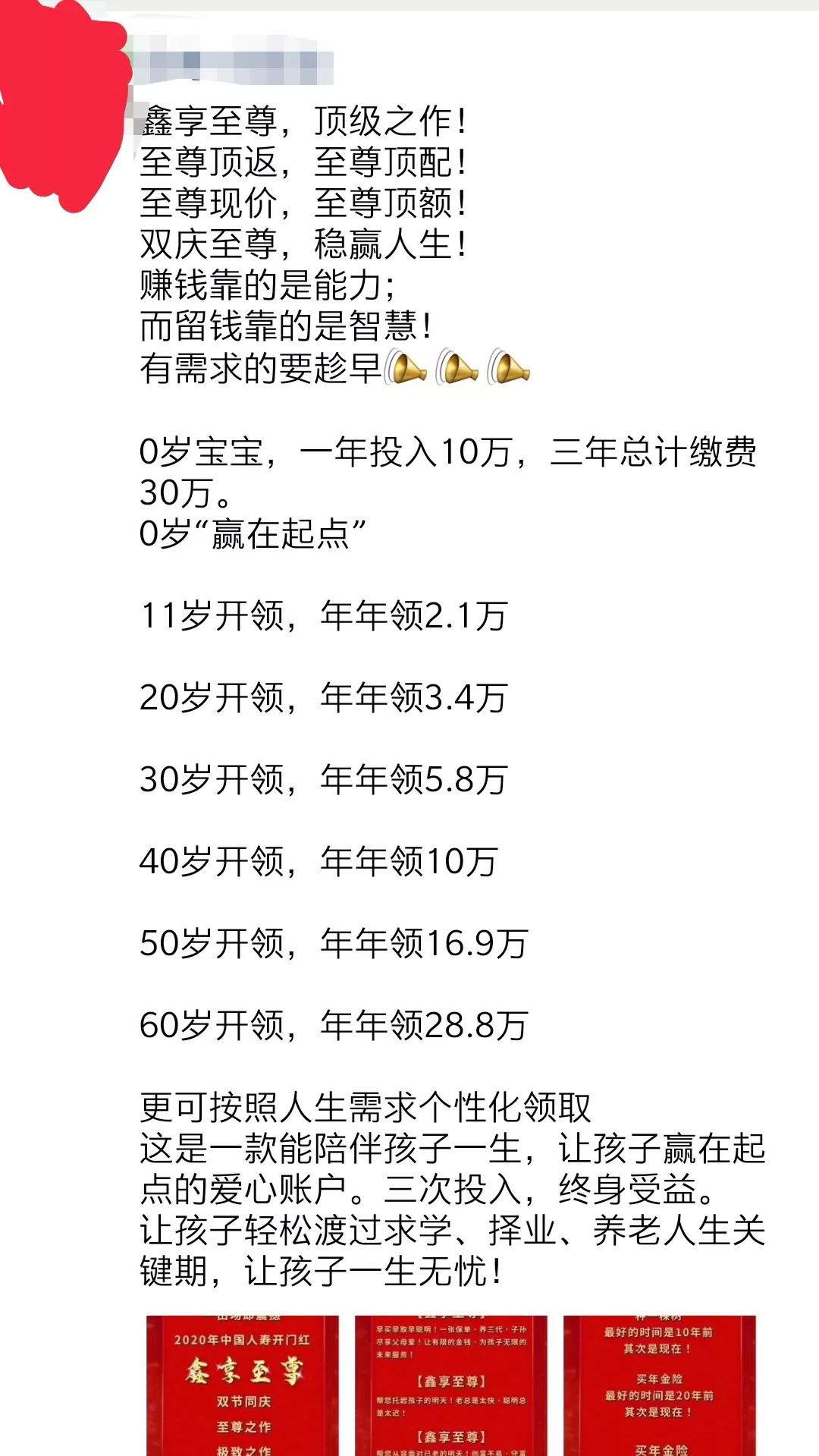Viewport: 819px width, 1456px height.
Task: Open the first photo titled 2020年中国人寿开门红
Action: click(242, 1385)
